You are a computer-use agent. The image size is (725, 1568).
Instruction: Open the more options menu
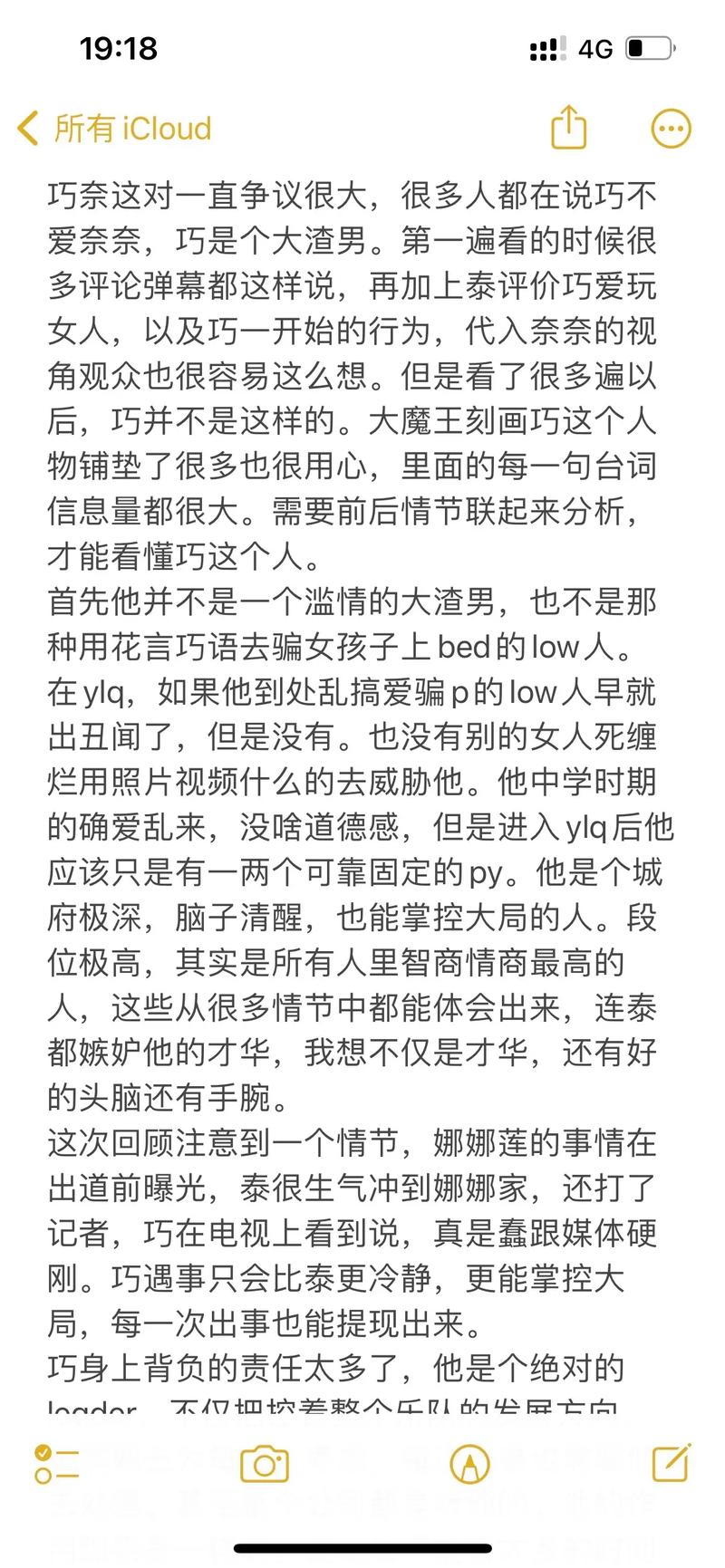pyautogui.click(x=671, y=129)
